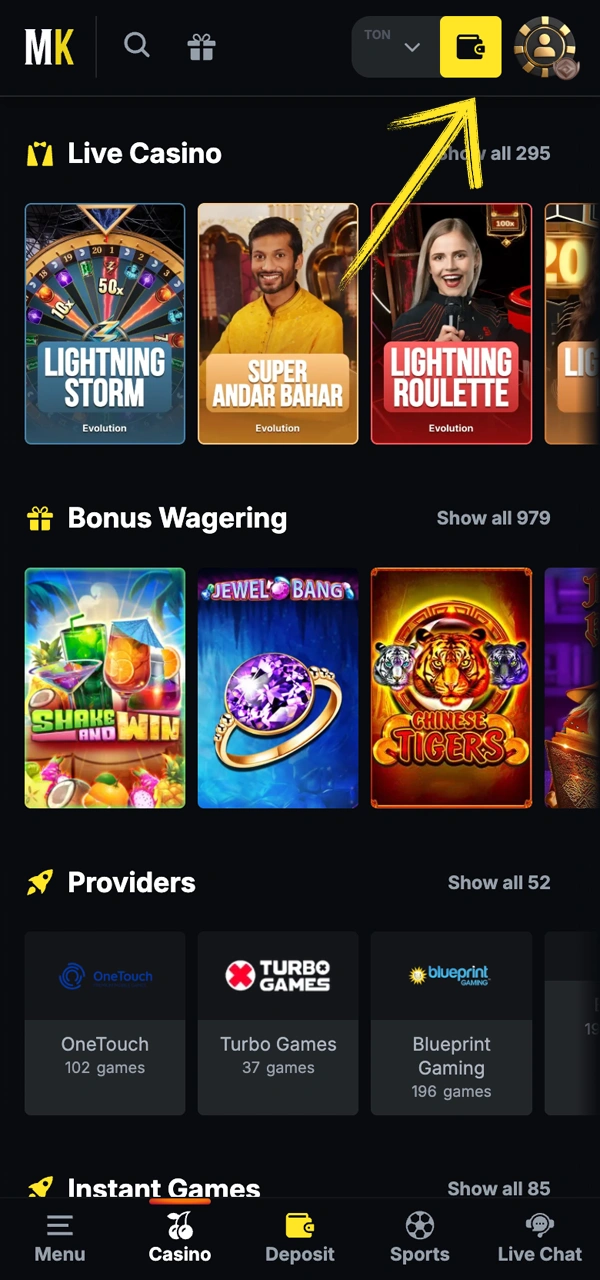
Task: Show all 295 Live Casino games
Action: tap(493, 153)
